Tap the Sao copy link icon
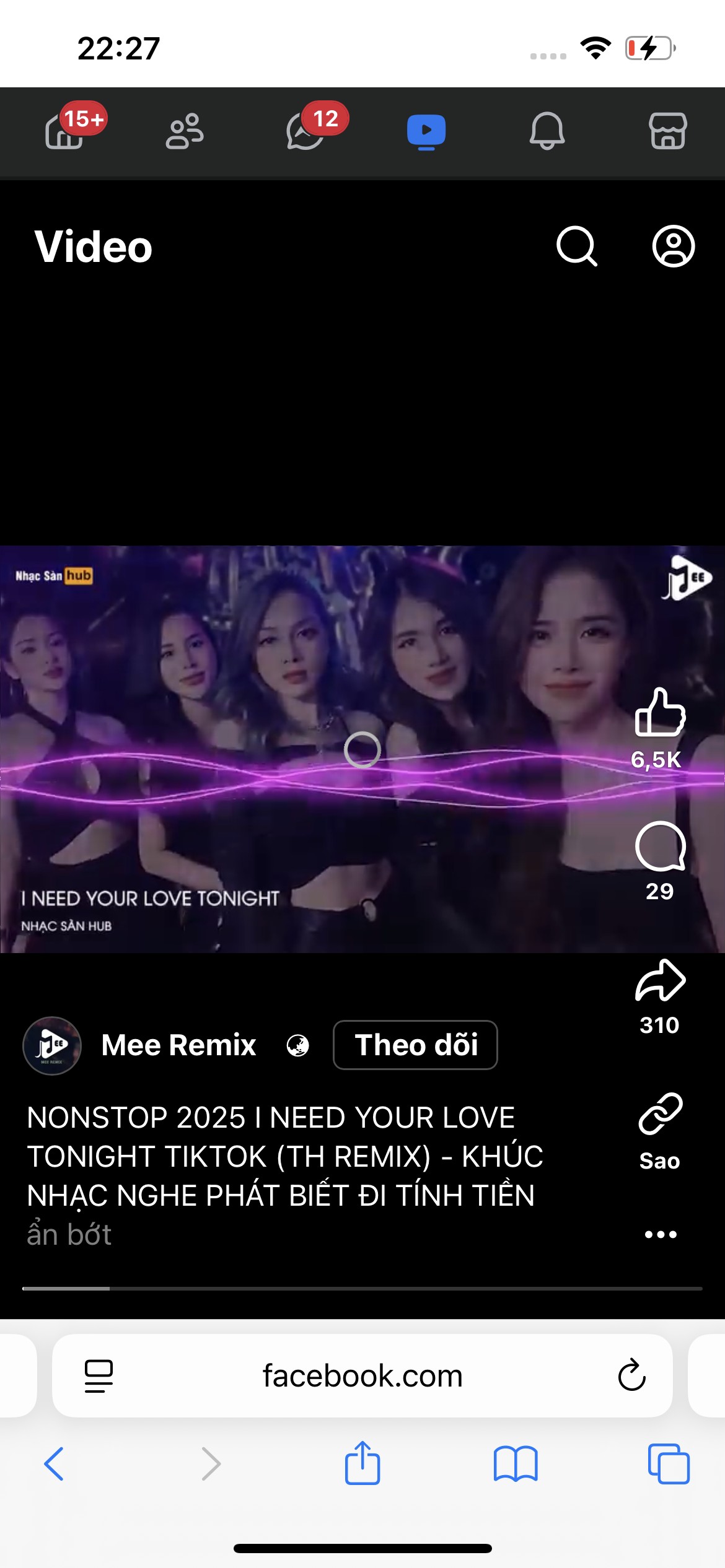This screenshot has height=1568, width=725. (x=660, y=1114)
